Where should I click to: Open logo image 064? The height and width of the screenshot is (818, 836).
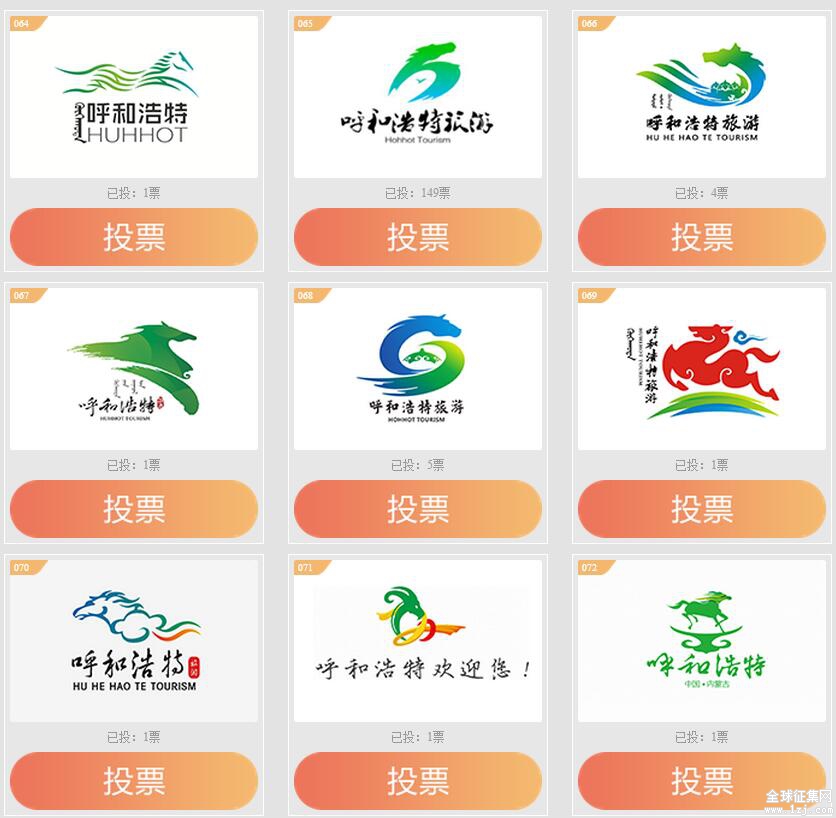click(x=134, y=97)
